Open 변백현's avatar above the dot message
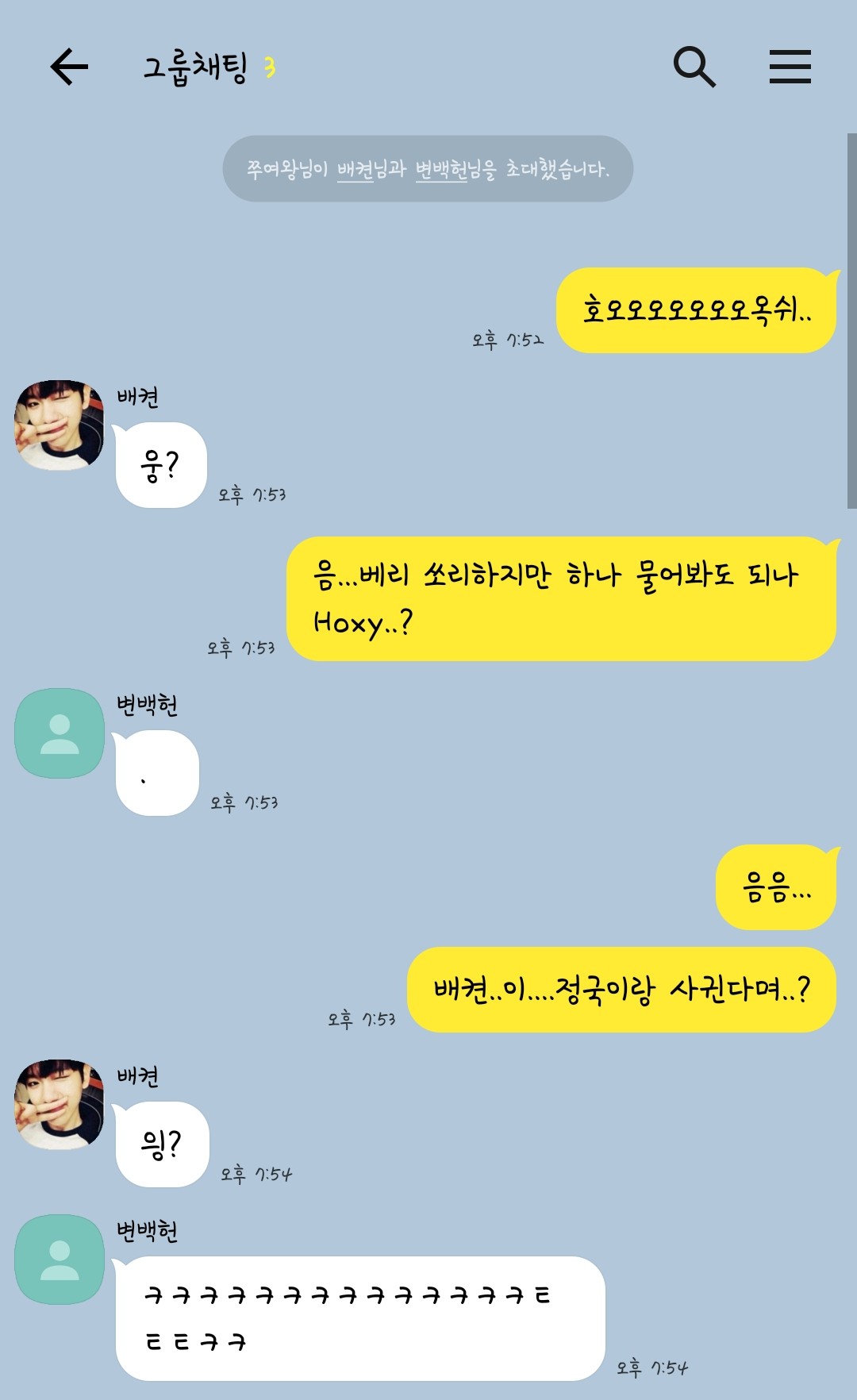Viewport: 857px width, 1400px height. click(x=60, y=733)
